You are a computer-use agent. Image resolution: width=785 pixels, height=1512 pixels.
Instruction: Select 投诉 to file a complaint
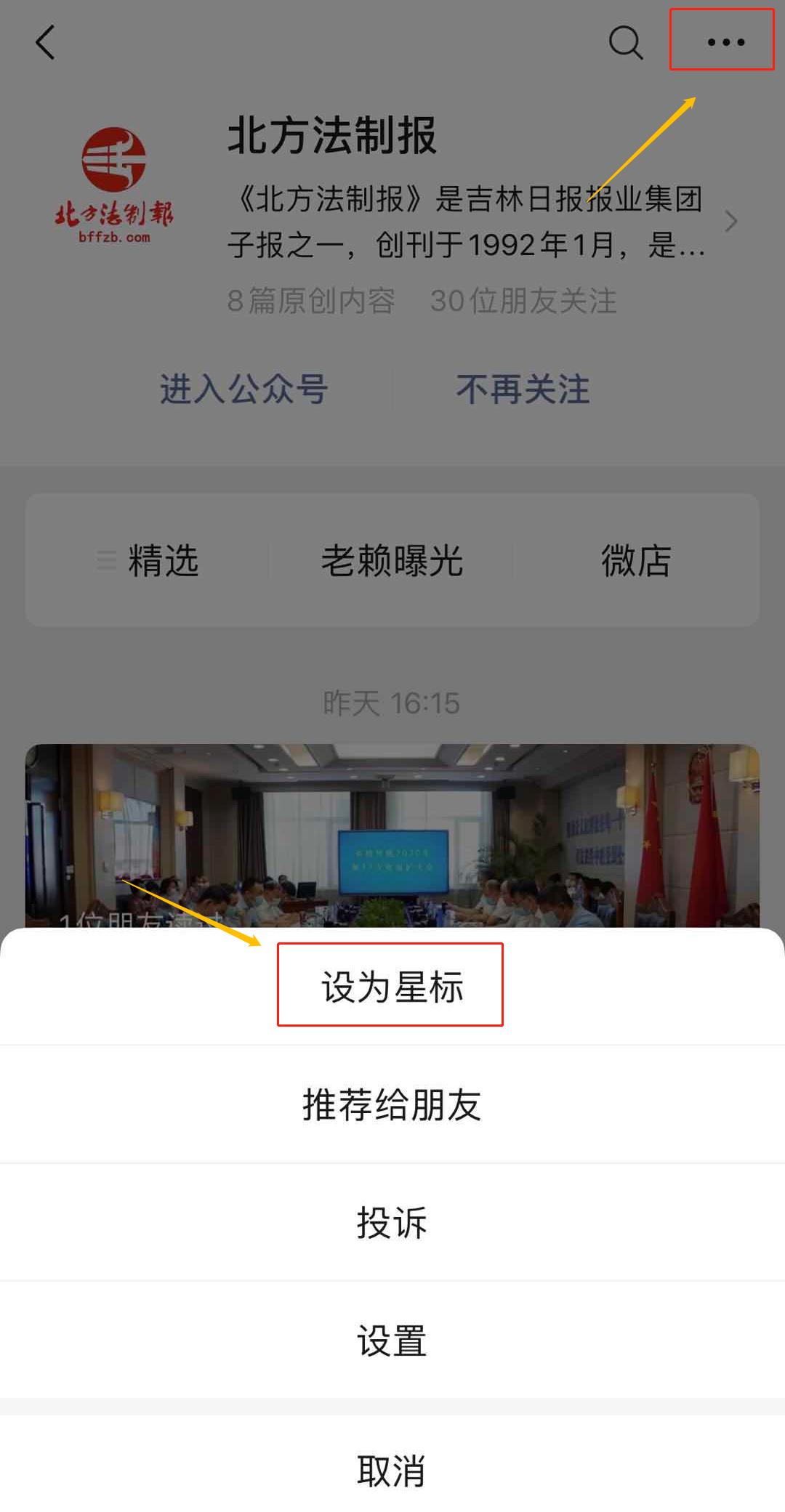click(x=392, y=1224)
